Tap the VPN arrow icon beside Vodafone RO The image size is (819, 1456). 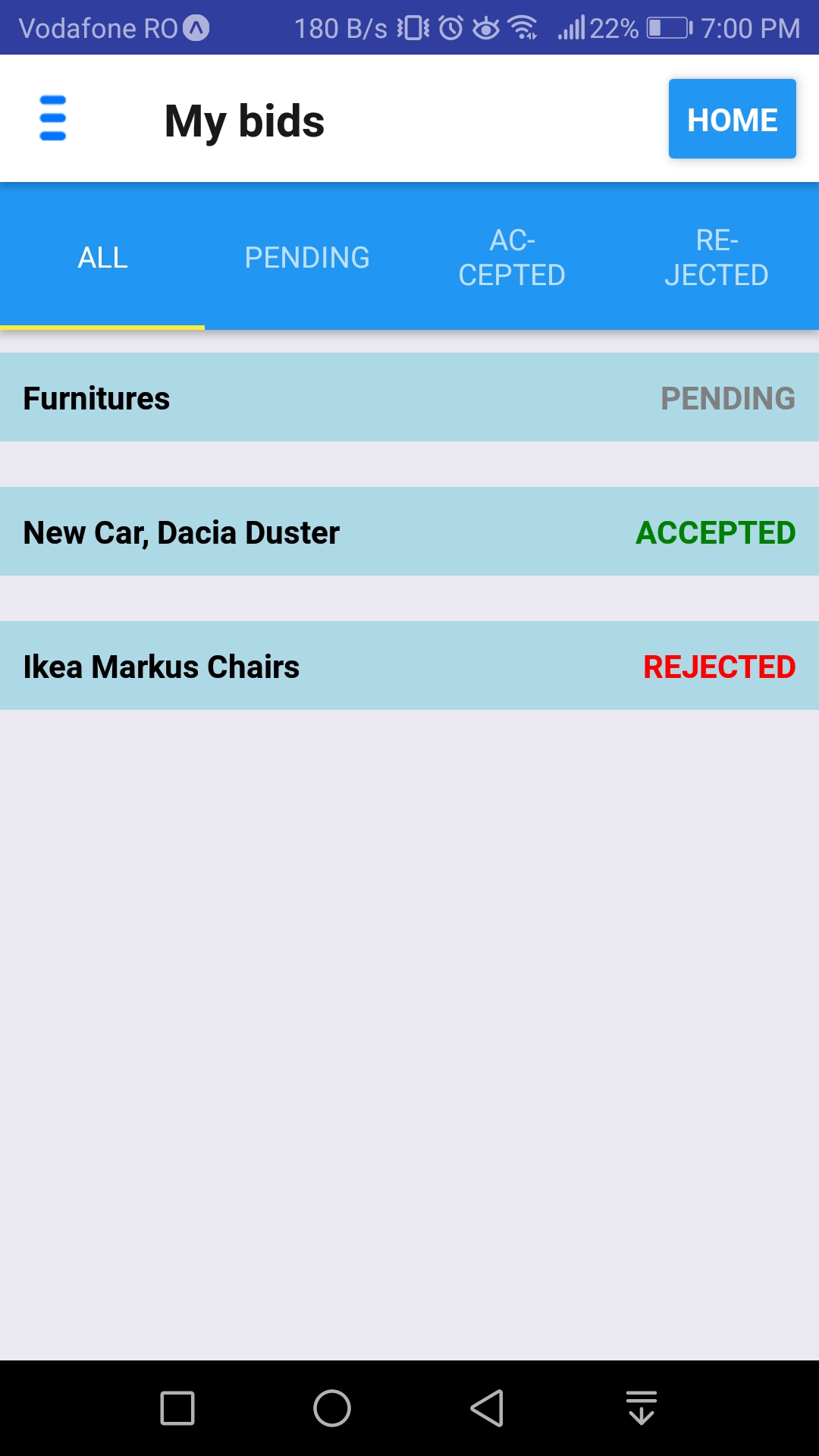tap(194, 28)
